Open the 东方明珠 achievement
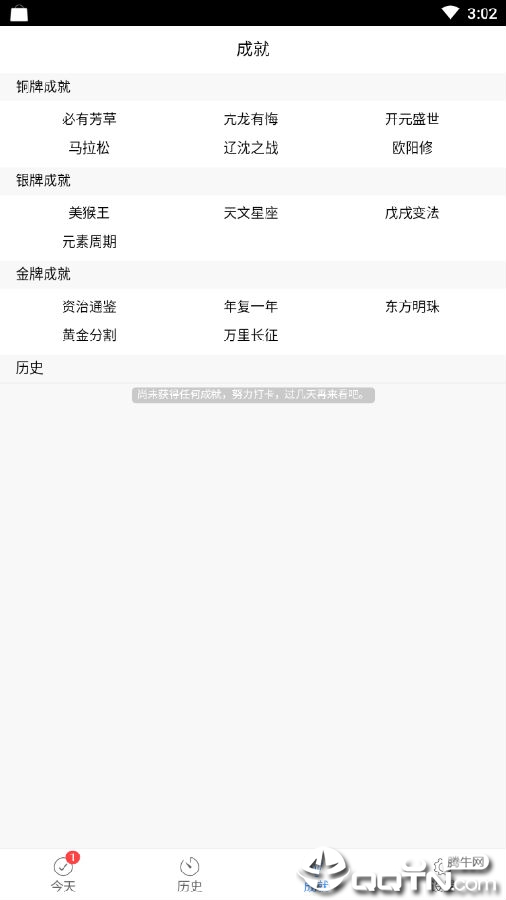The image size is (506, 900). tap(412, 307)
